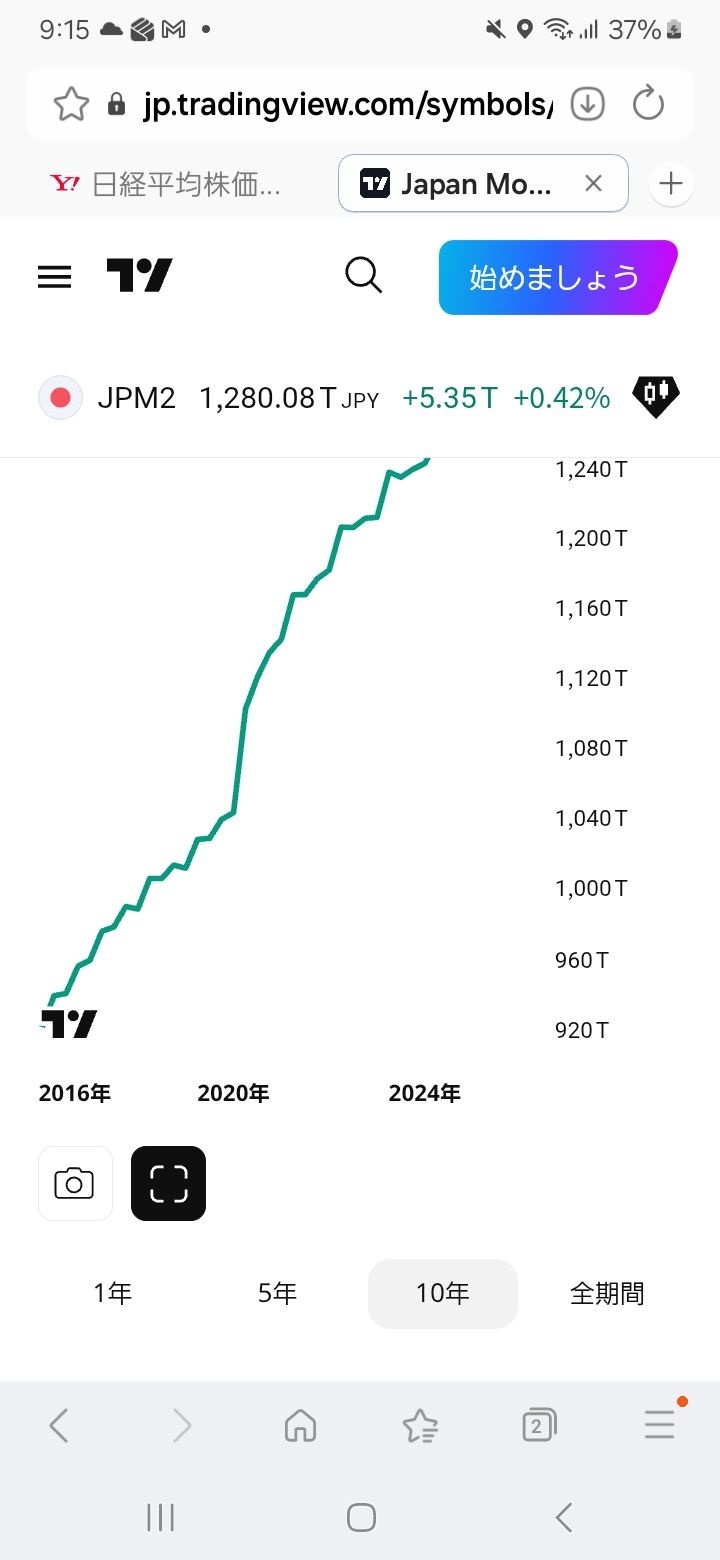Open the browser tab switcher
The width and height of the screenshot is (720, 1560).
[539, 1425]
